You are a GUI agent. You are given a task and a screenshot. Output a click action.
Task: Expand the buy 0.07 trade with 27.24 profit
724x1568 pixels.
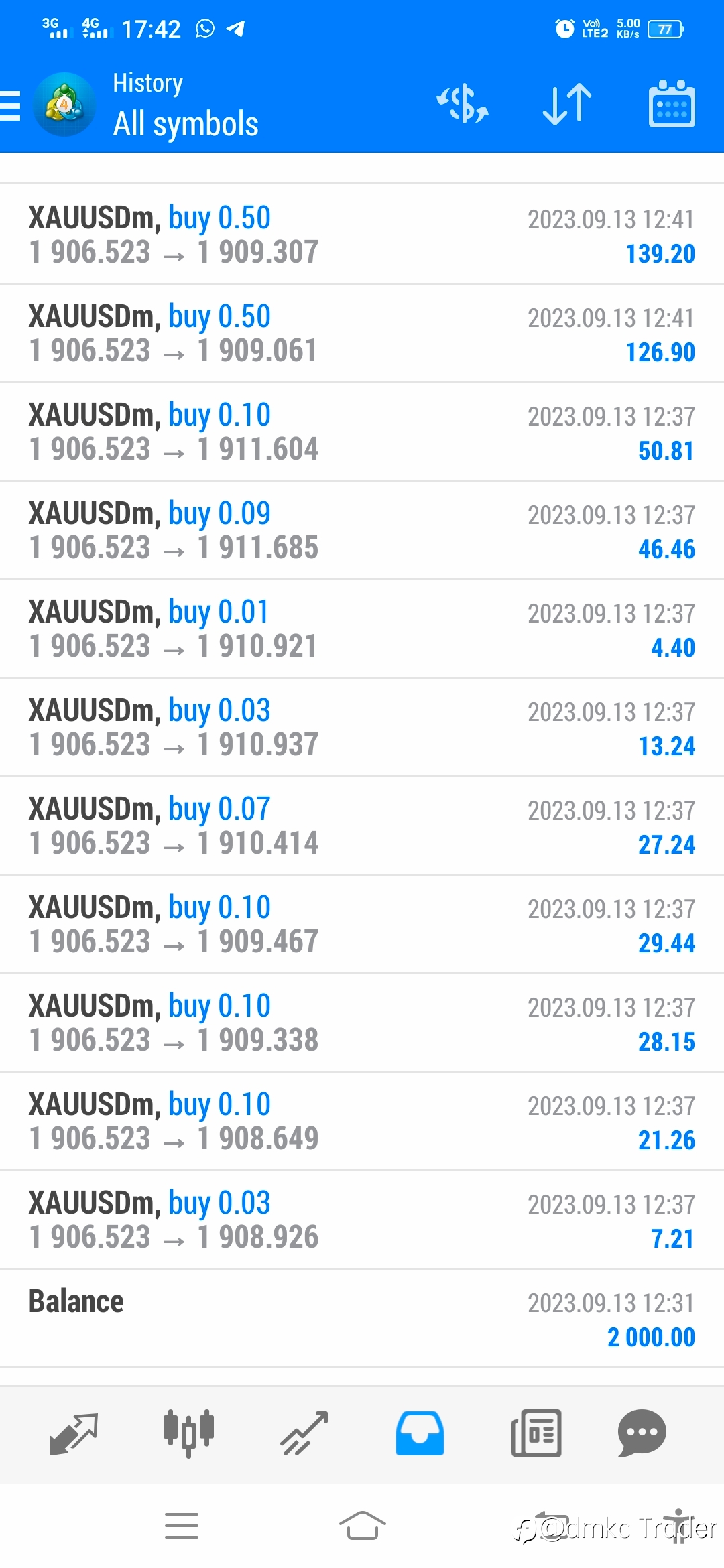tap(362, 826)
